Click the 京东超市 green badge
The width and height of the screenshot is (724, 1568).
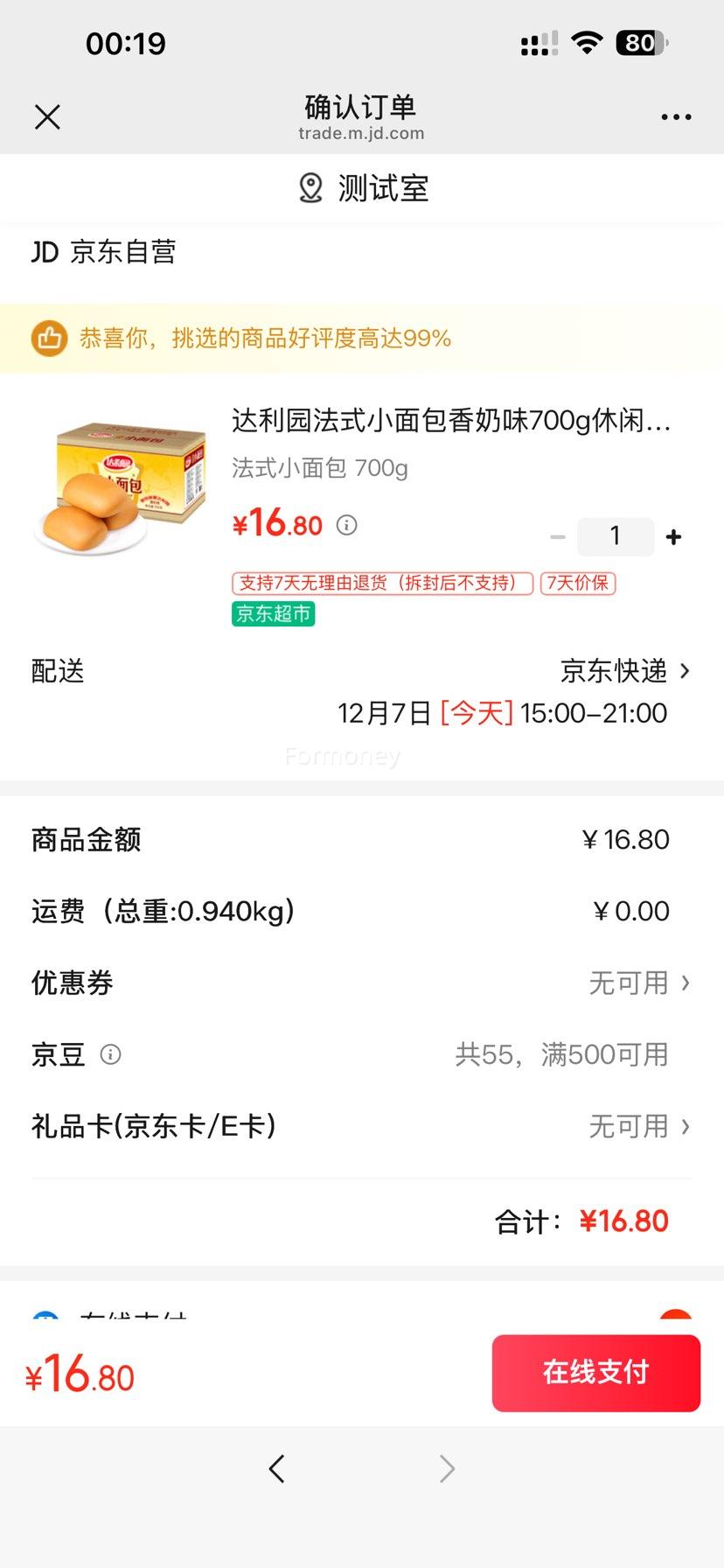pyautogui.click(x=272, y=614)
